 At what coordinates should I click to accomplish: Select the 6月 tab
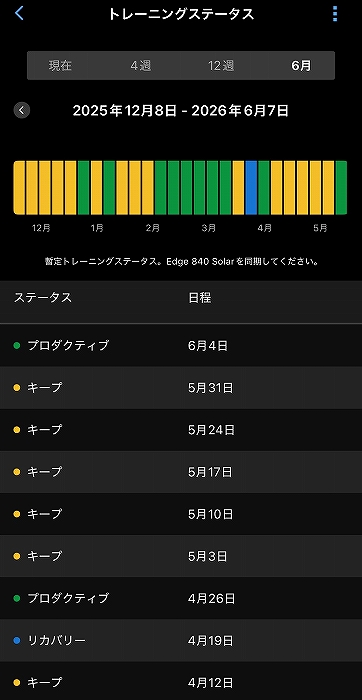(301, 66)
